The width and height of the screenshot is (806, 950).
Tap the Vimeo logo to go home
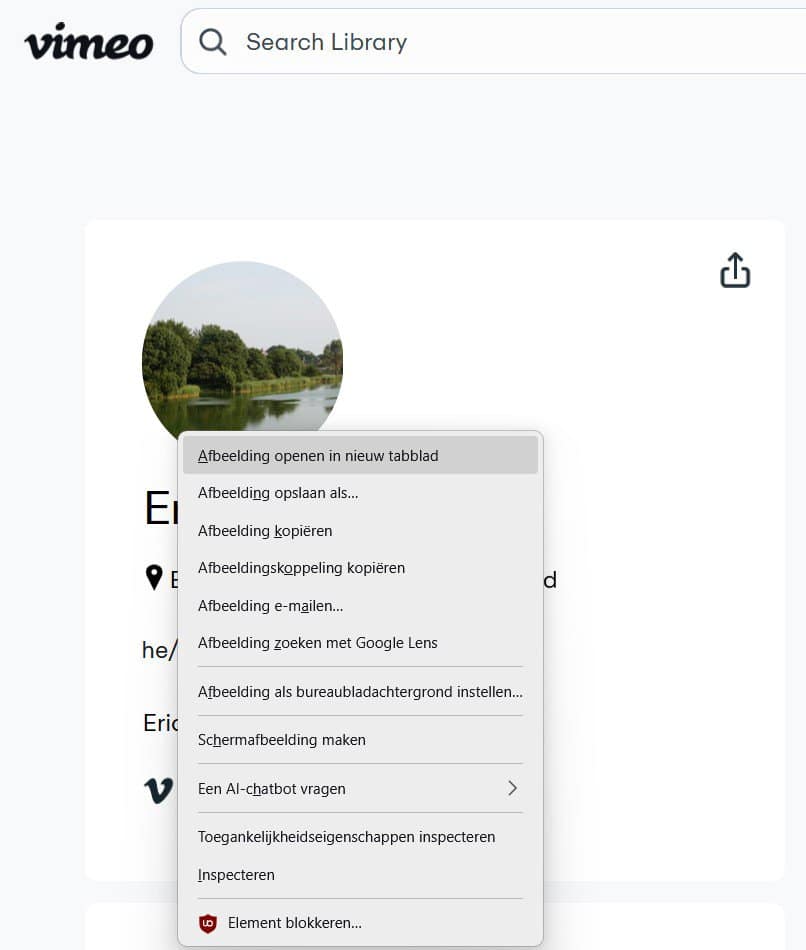pyautogui.click(x=88, y=42)
